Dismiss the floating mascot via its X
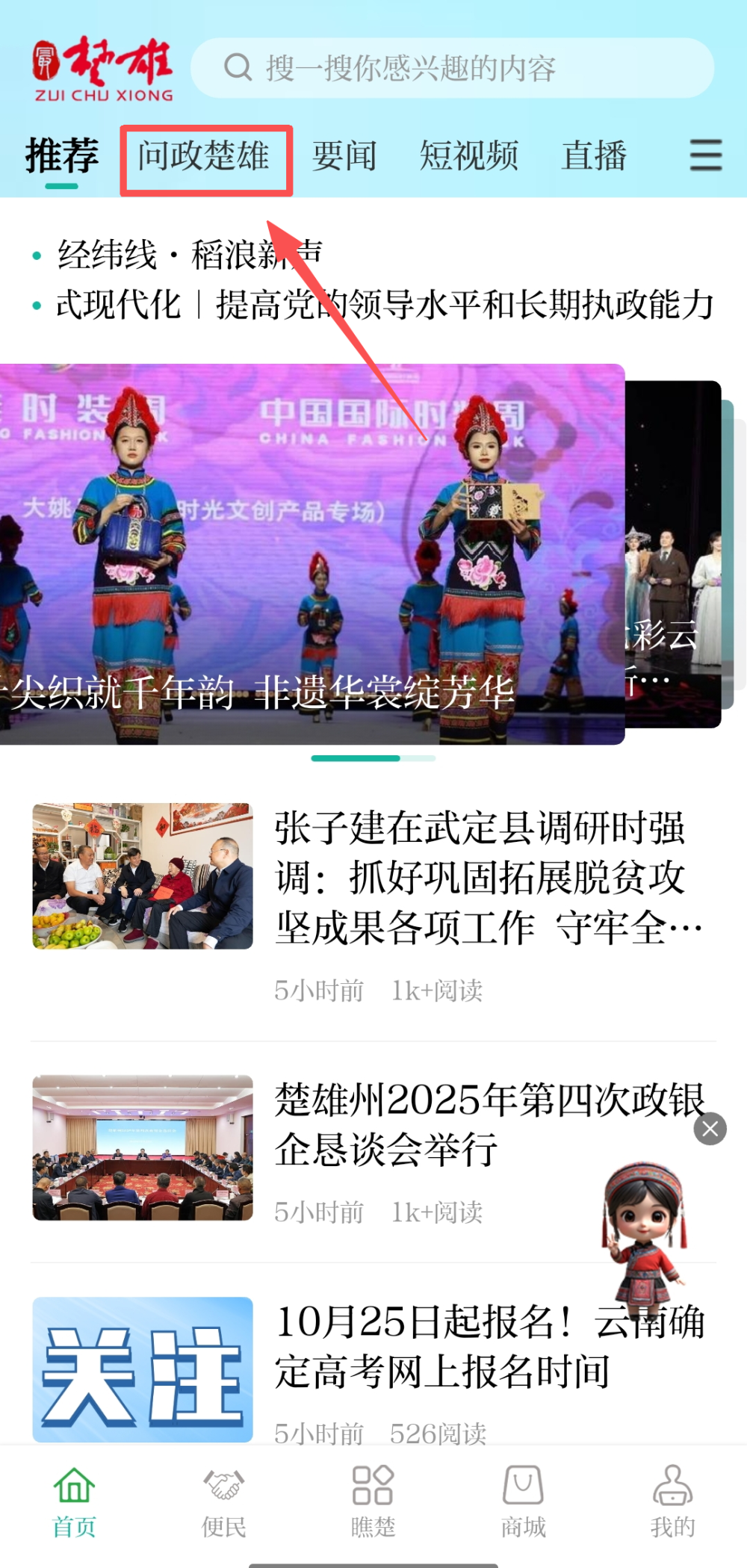 (710, 1130)
